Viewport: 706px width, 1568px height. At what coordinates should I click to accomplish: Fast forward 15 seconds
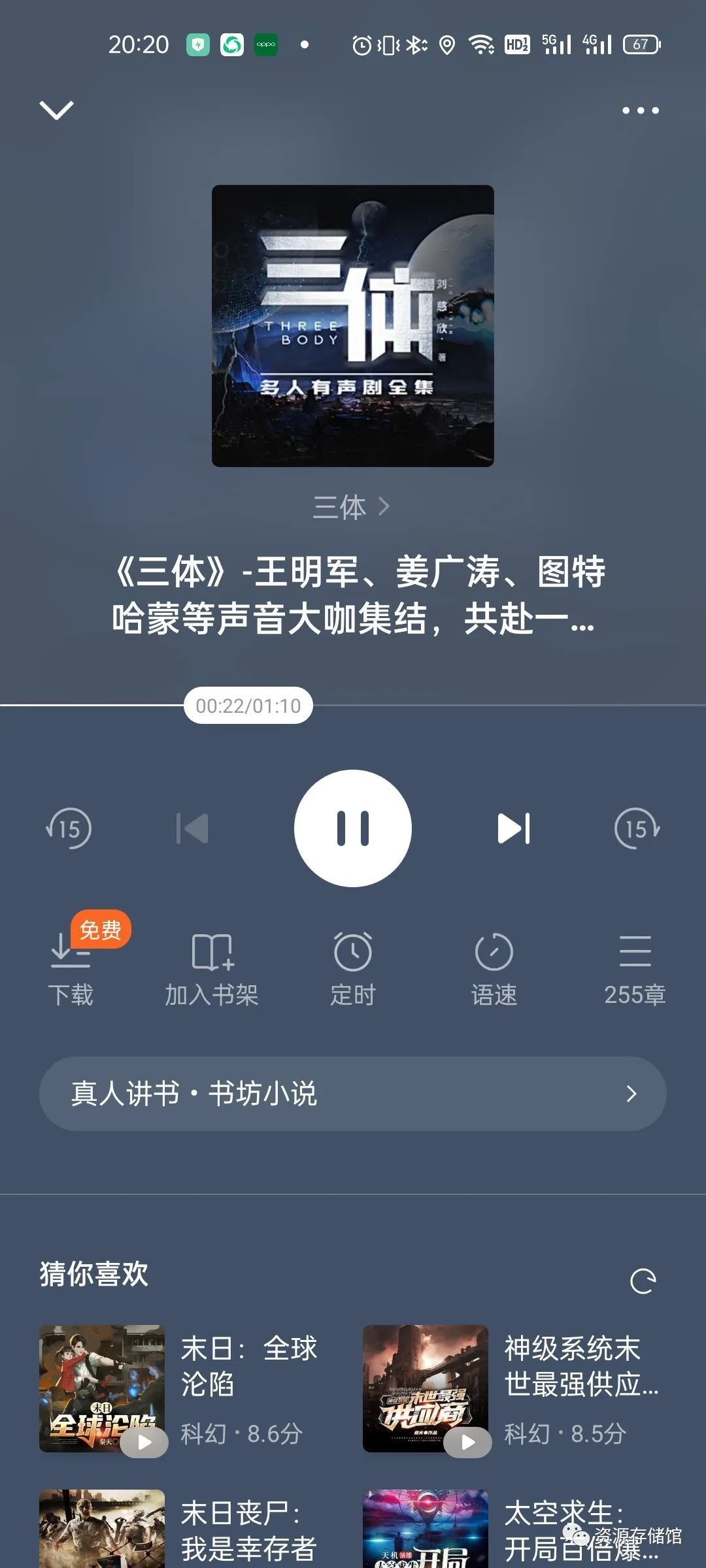pyautogui.click(x=637, y=828)
